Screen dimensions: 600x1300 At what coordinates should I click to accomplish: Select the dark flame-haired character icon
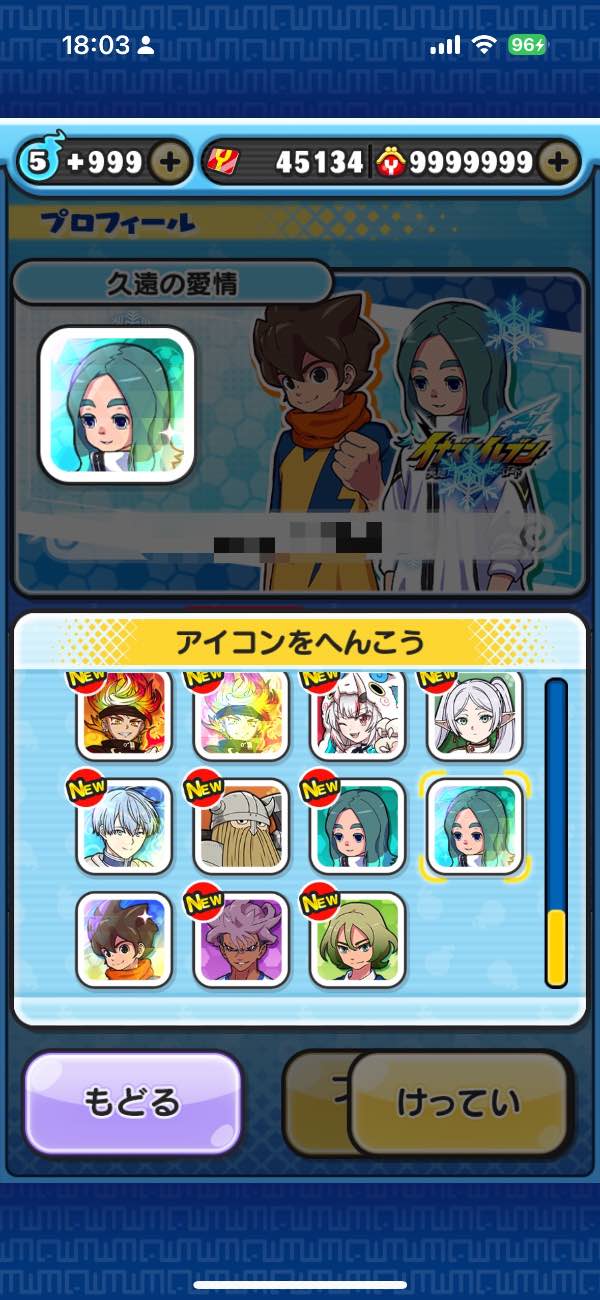click(124, 716)
